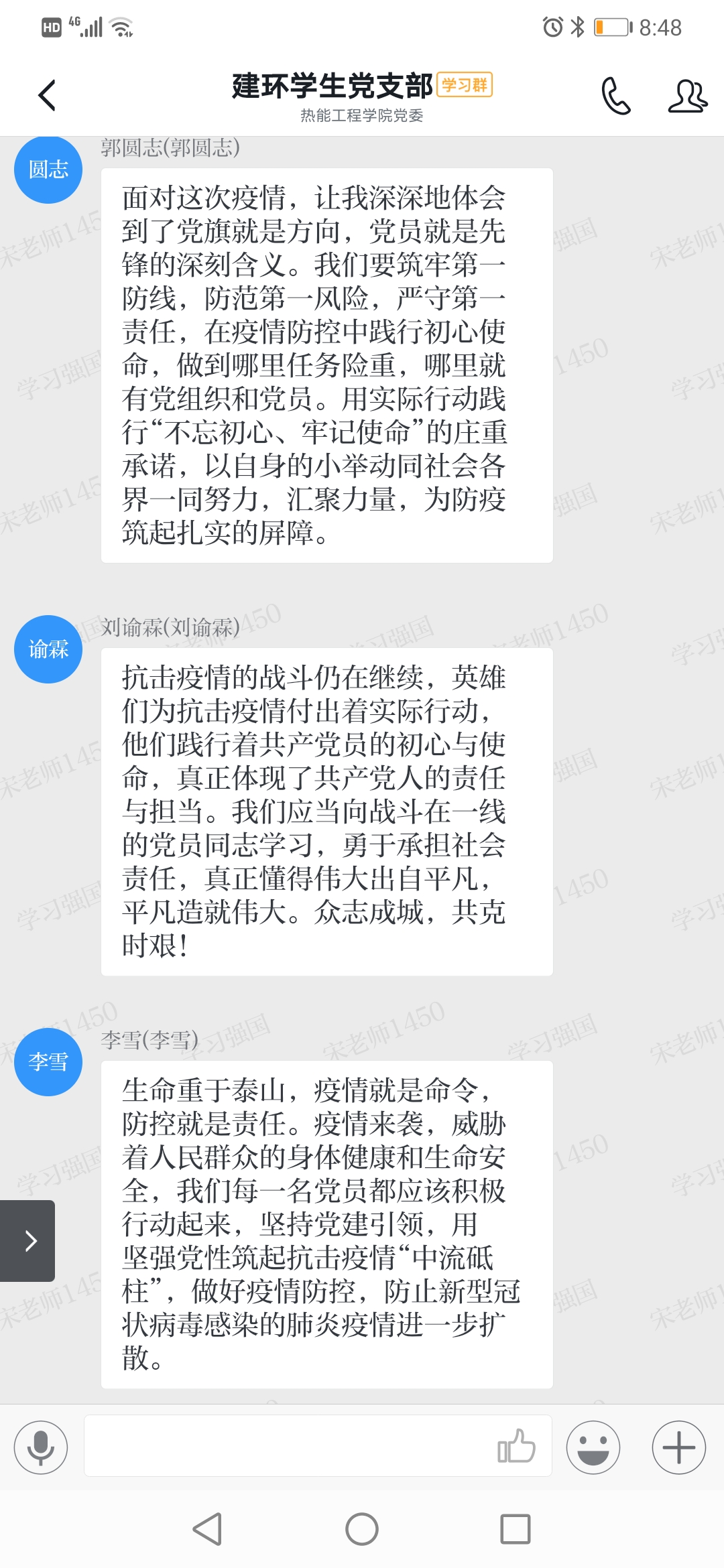The width and height of the screenshot is (724, 1568).
Task: Open the plus attachments menu
Action: [x=679, y=1447]
